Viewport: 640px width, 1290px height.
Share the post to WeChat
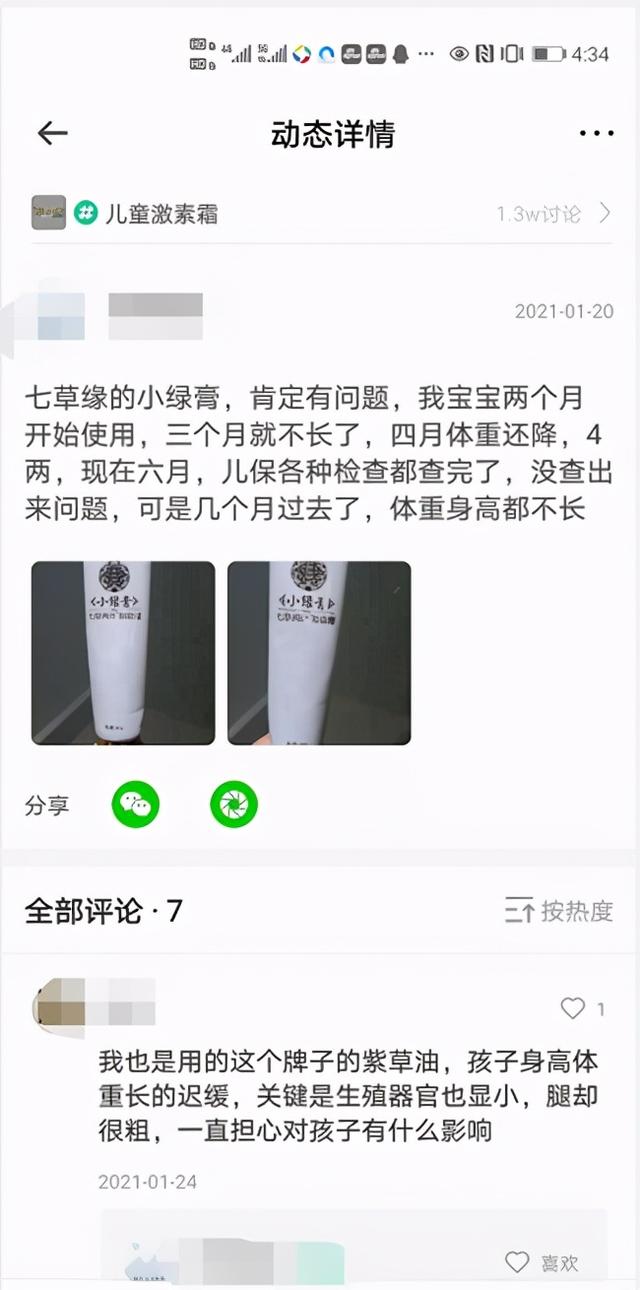coord(135,804)
